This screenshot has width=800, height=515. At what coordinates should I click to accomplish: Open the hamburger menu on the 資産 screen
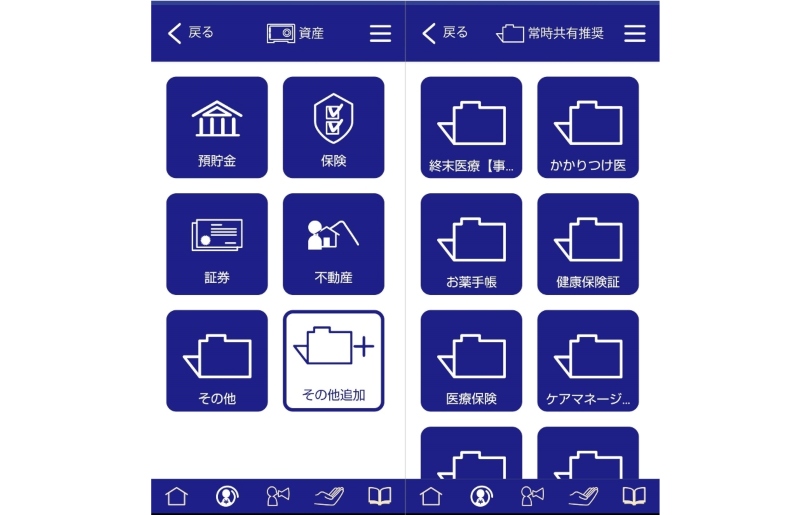click(380, 33)
